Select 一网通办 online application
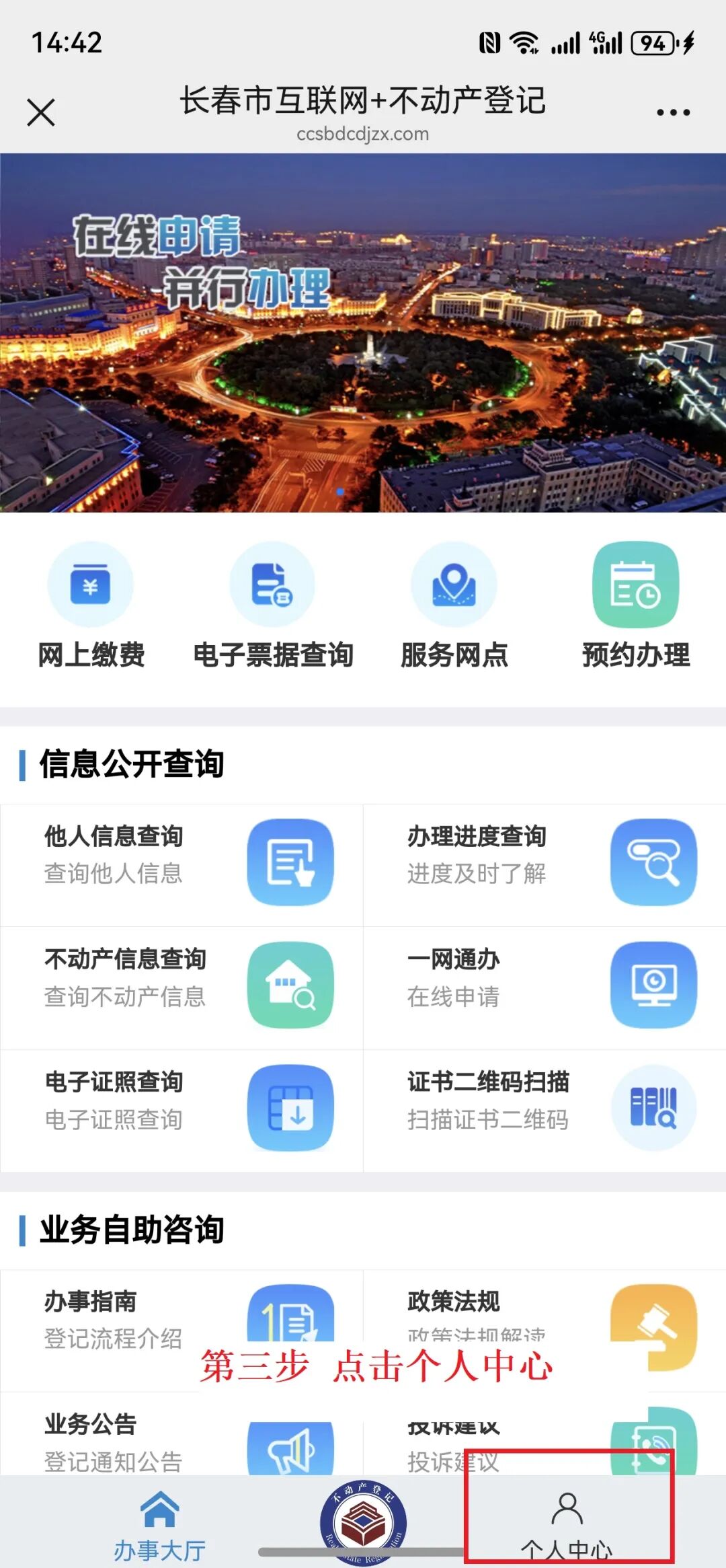This screenshot has width=726, height=1568. (544, 987)
